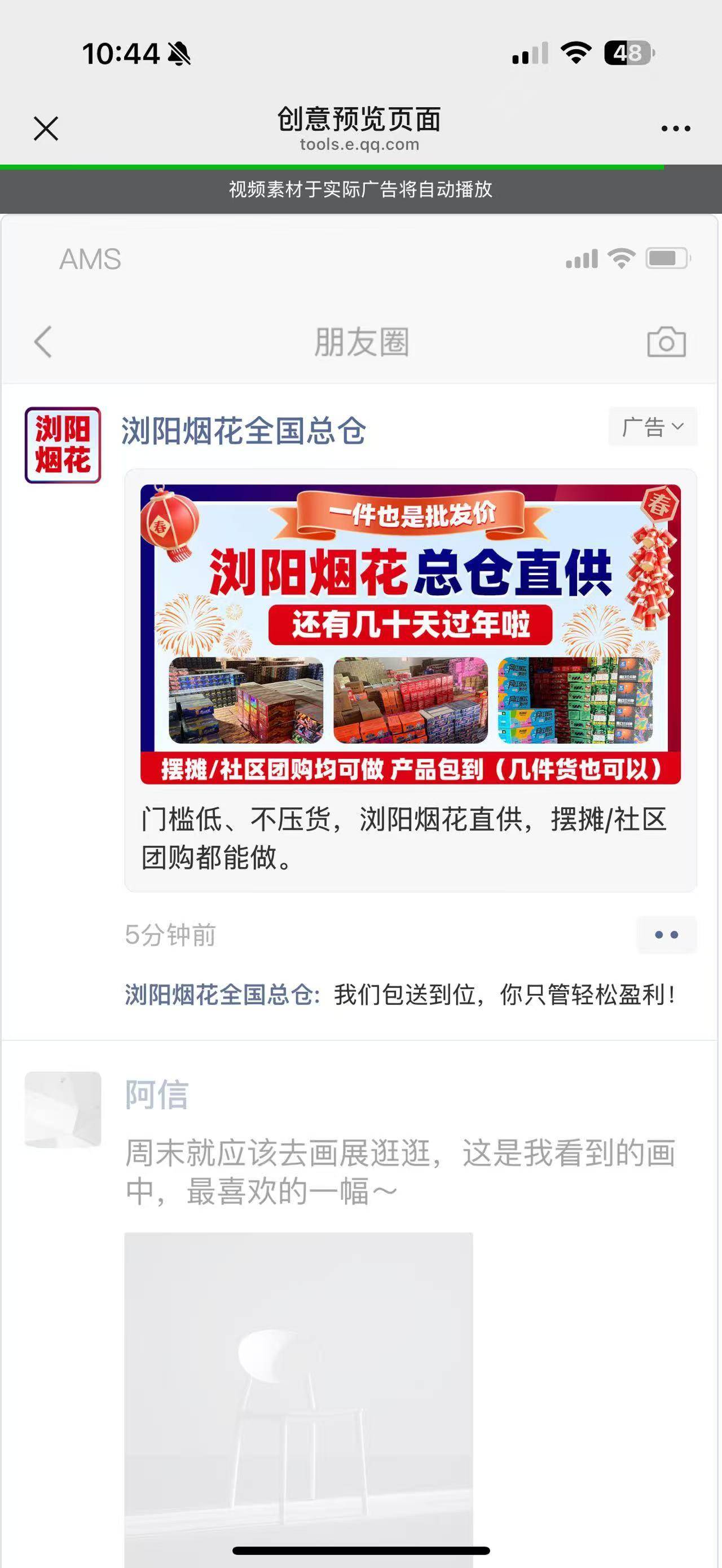Open 浏阳烟花全国总仓 profile name
This screenshot has height=1568, width=722.
(244, 431)
